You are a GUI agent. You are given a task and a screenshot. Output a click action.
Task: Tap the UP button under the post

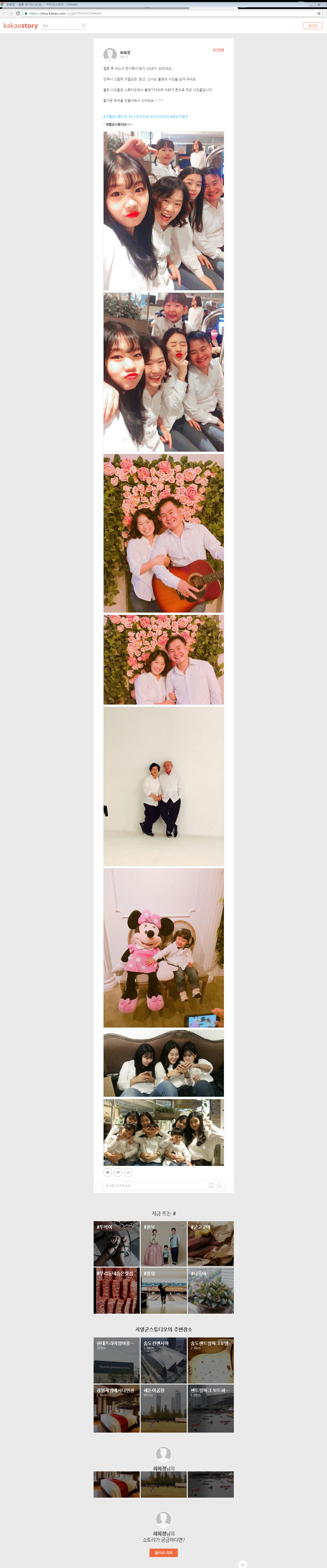pos(128,1172)
